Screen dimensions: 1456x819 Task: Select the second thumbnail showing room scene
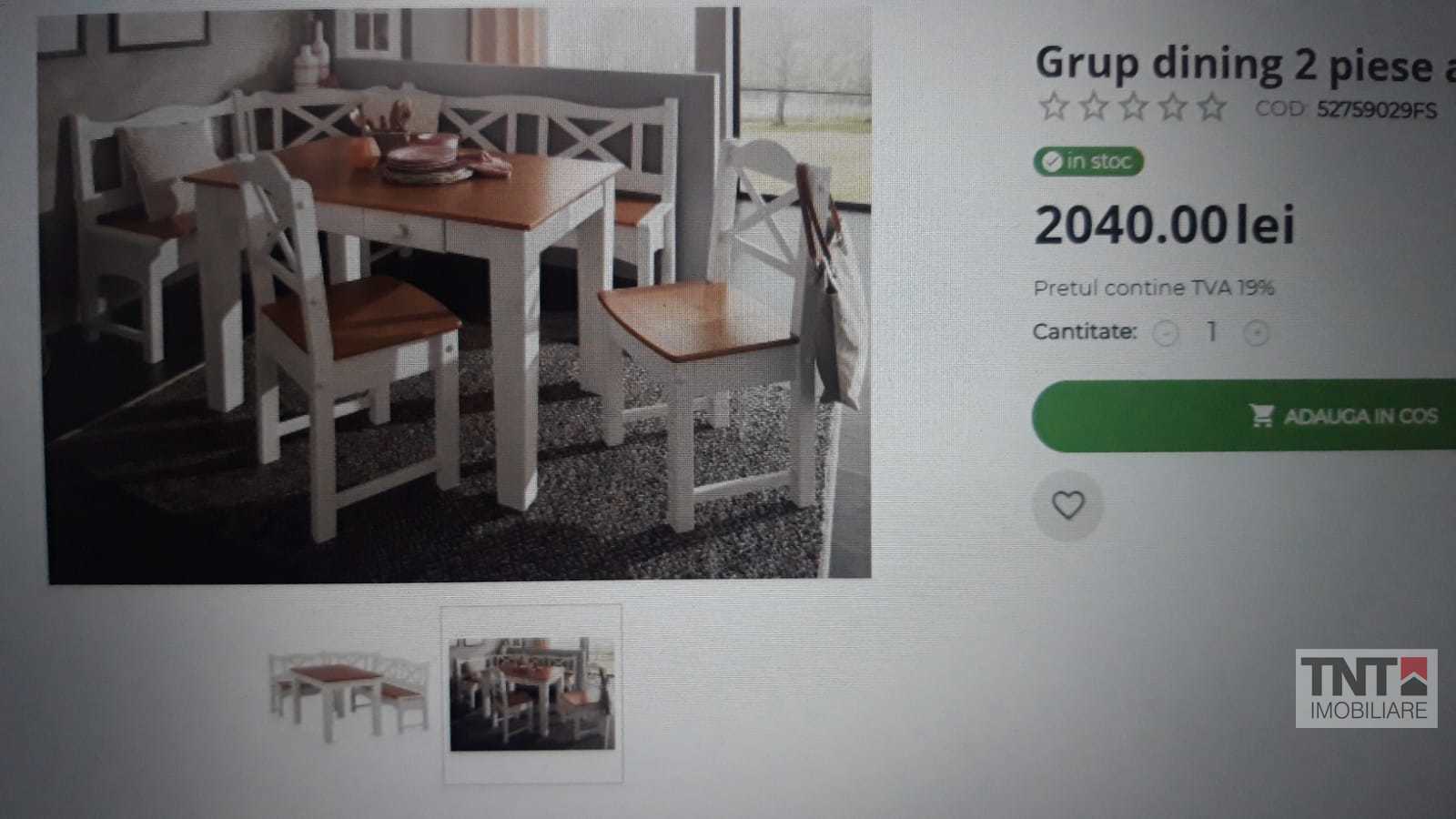[532, 693]
